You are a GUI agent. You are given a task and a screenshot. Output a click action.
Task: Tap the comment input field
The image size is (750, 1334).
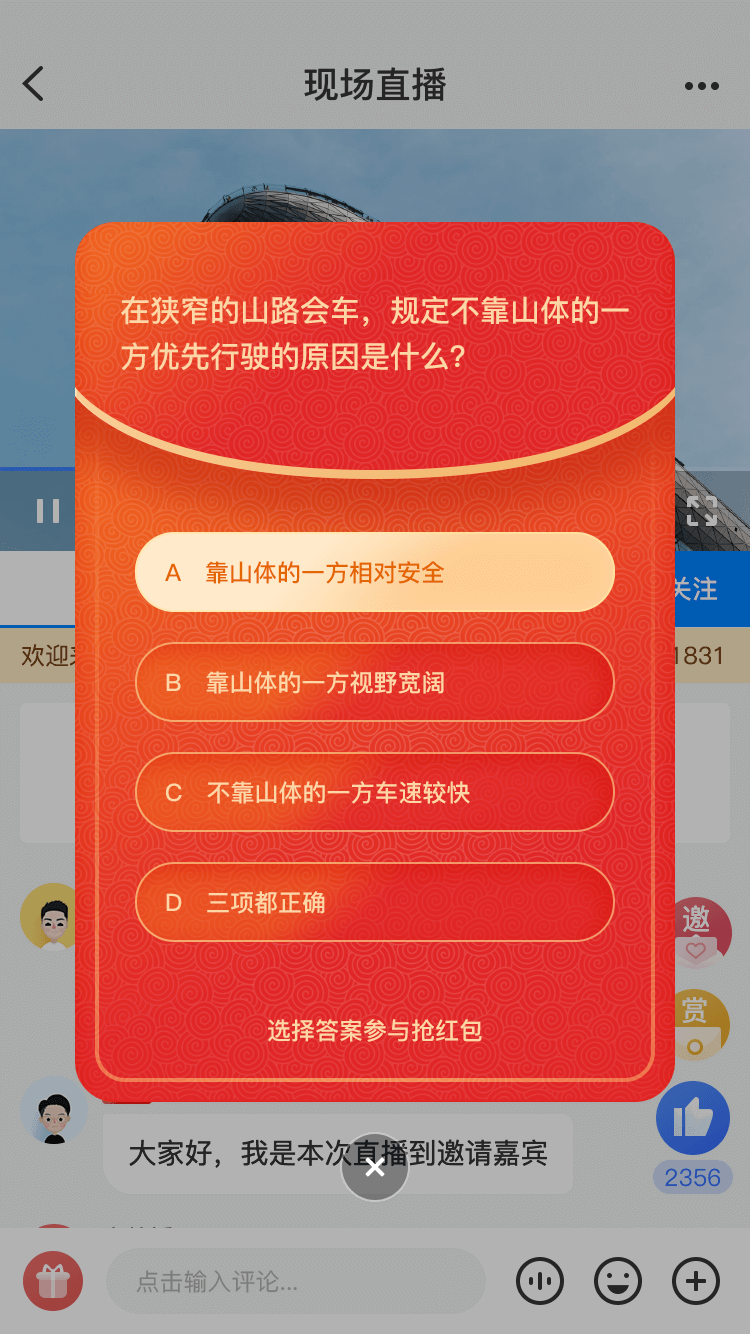[295, 1281]
